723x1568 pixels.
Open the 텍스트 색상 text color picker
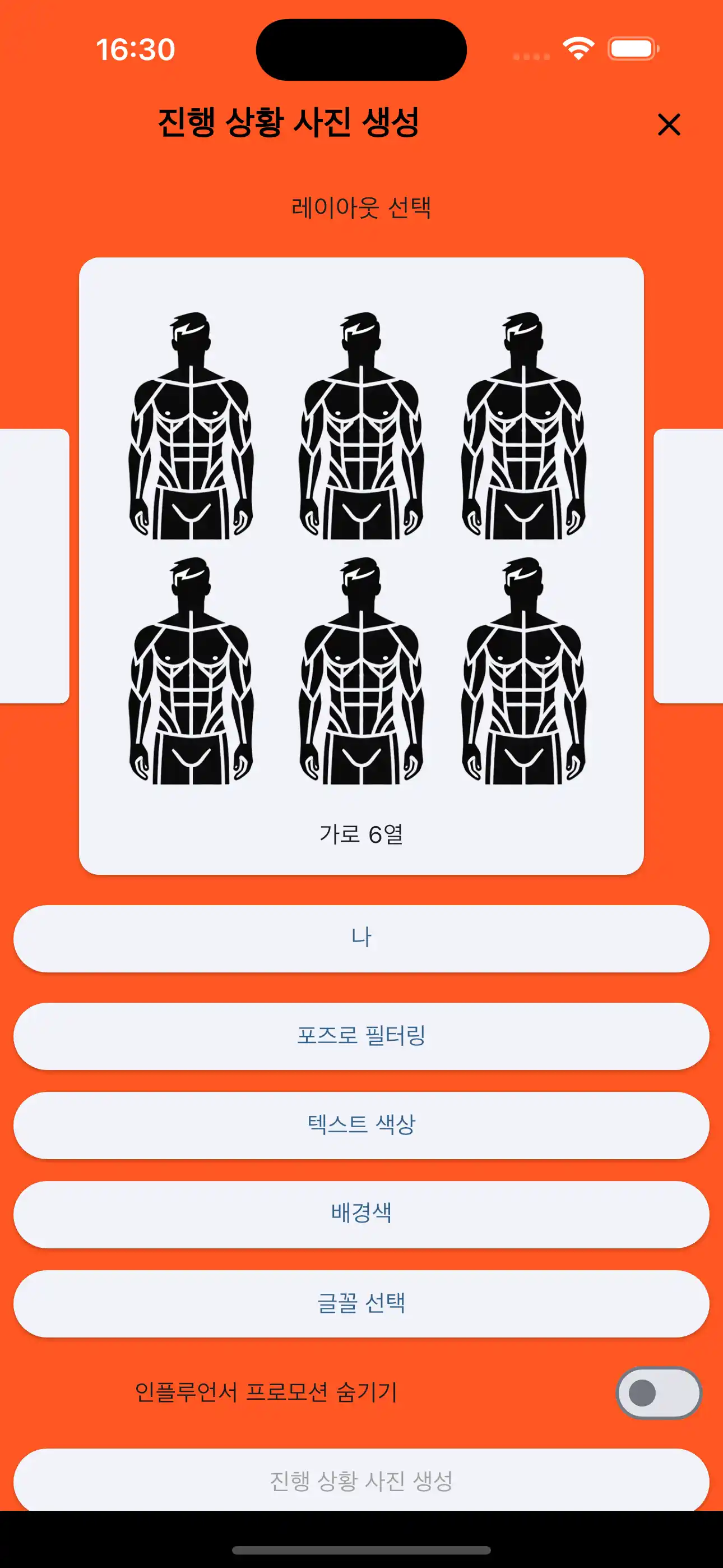coord(361,1126)
